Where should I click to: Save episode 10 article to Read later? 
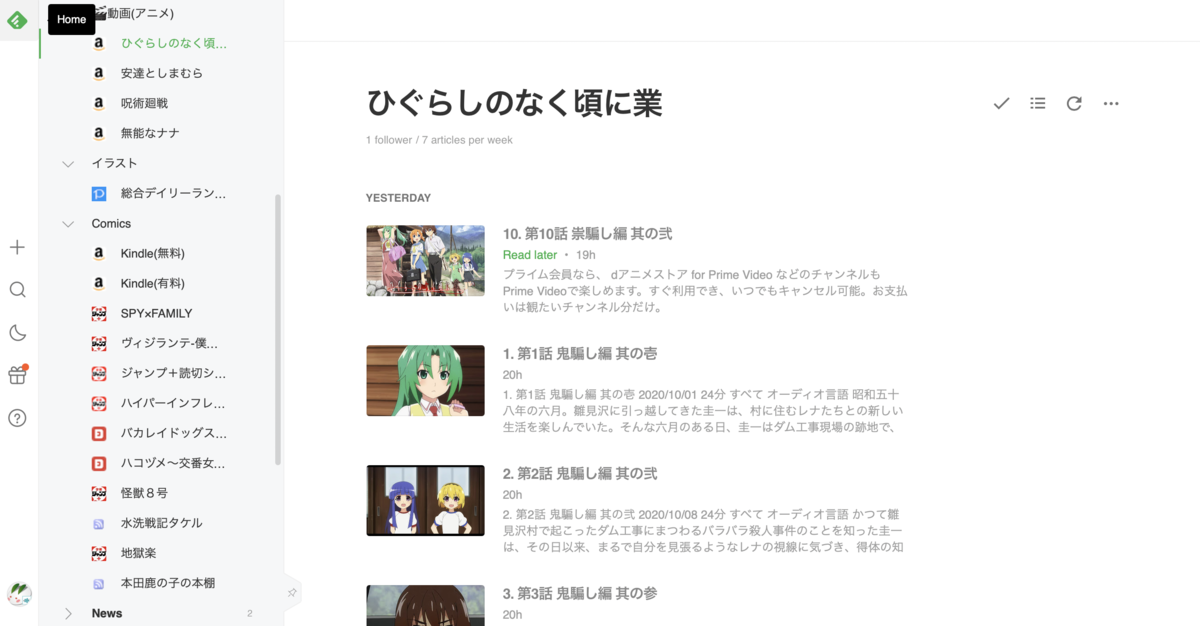pyautogui.click(x=529, y=255)
